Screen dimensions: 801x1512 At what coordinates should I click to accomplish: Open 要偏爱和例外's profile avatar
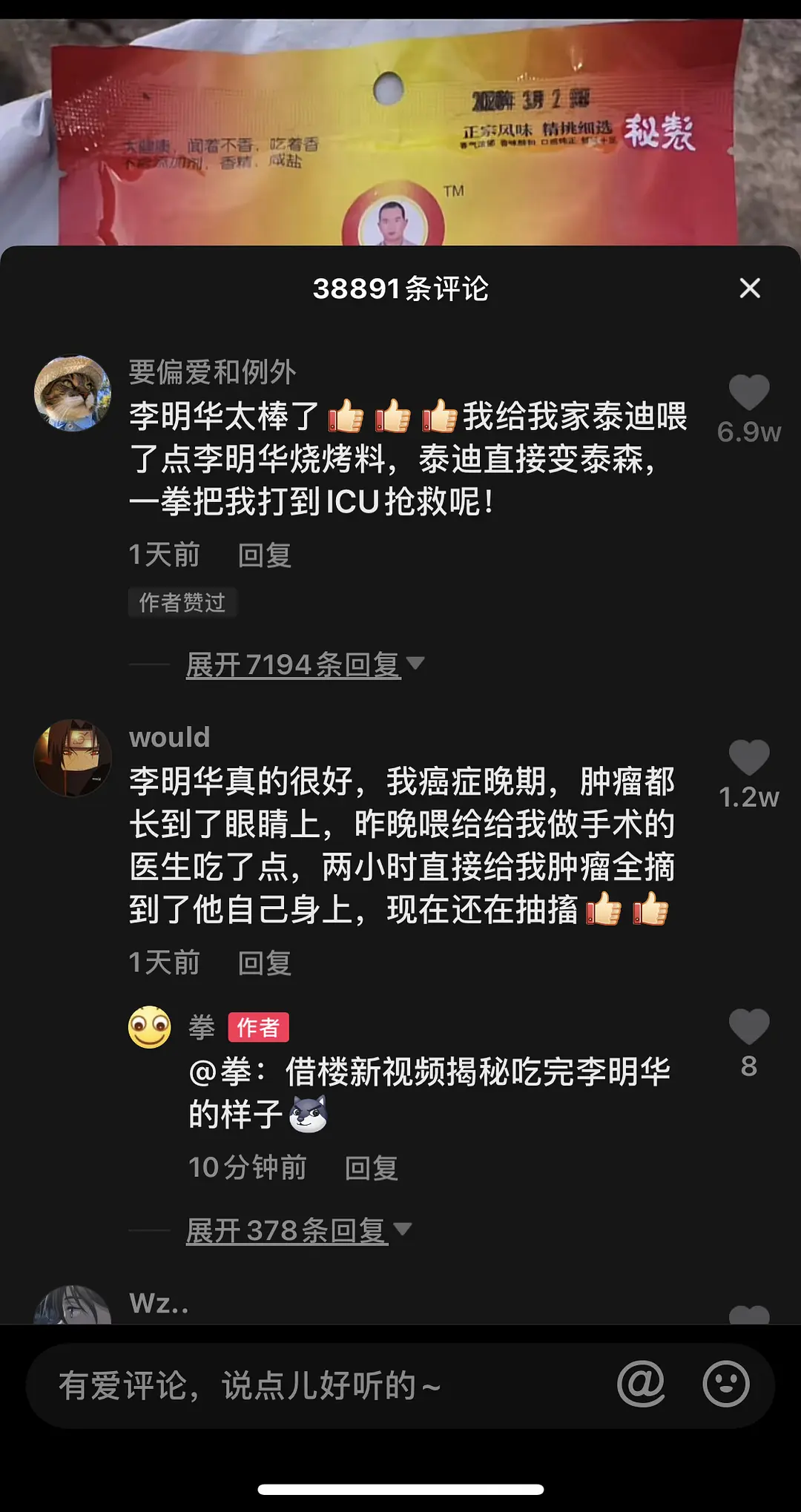click(73, 393)
